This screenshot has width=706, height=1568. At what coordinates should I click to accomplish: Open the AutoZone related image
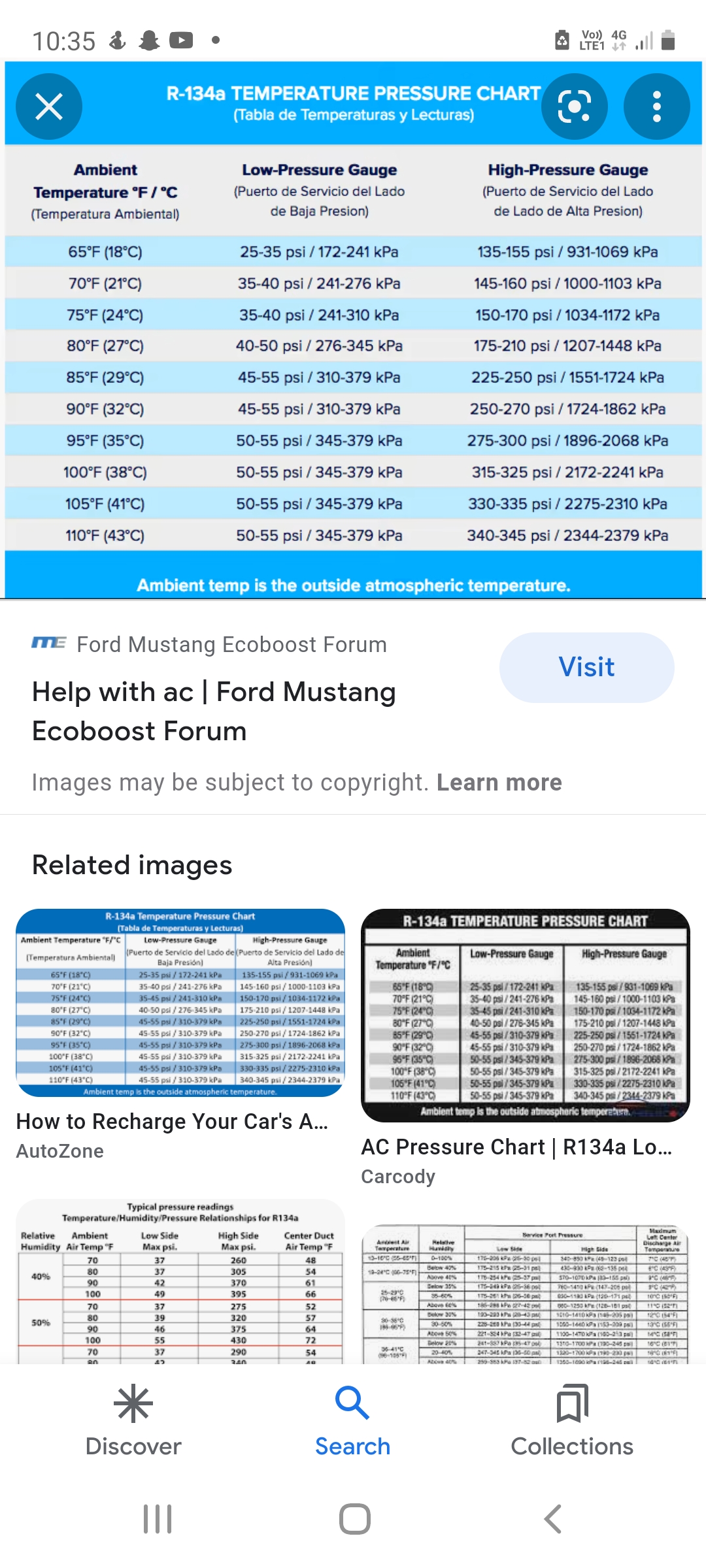click(x=180, y=1002)
